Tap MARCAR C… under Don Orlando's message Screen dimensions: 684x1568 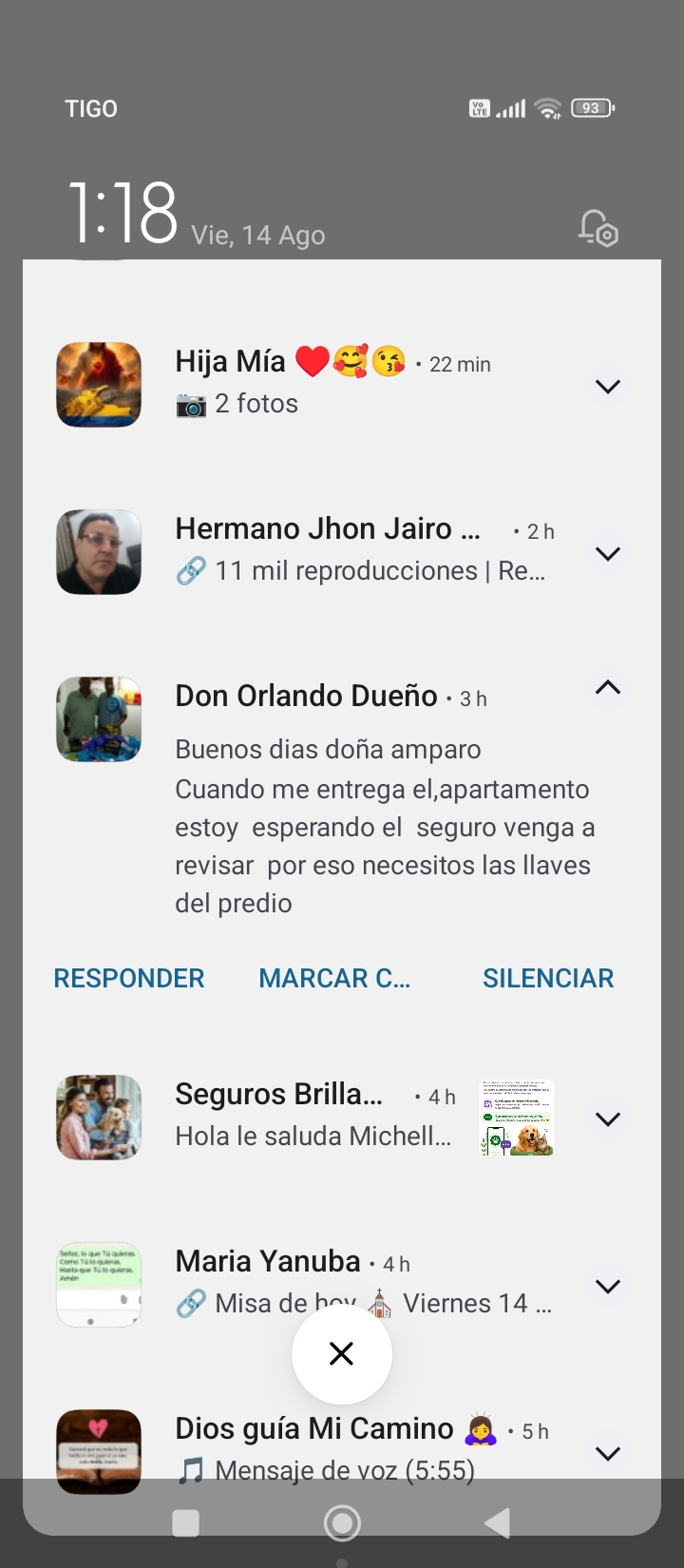pyautogui.click(x=334, y=978)
